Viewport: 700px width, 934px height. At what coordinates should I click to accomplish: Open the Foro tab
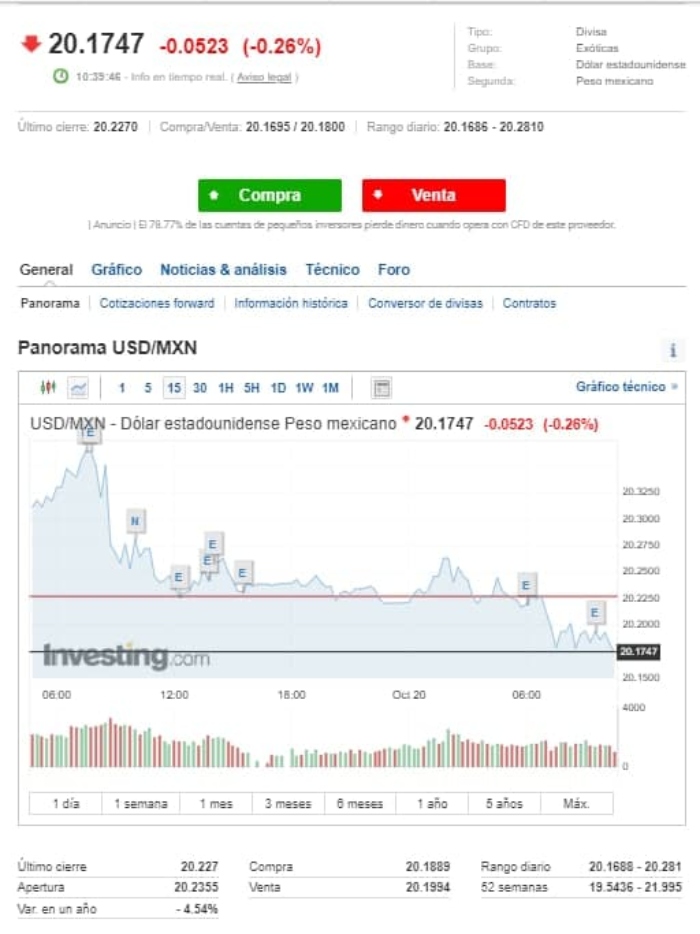click(x=393, y=269)
